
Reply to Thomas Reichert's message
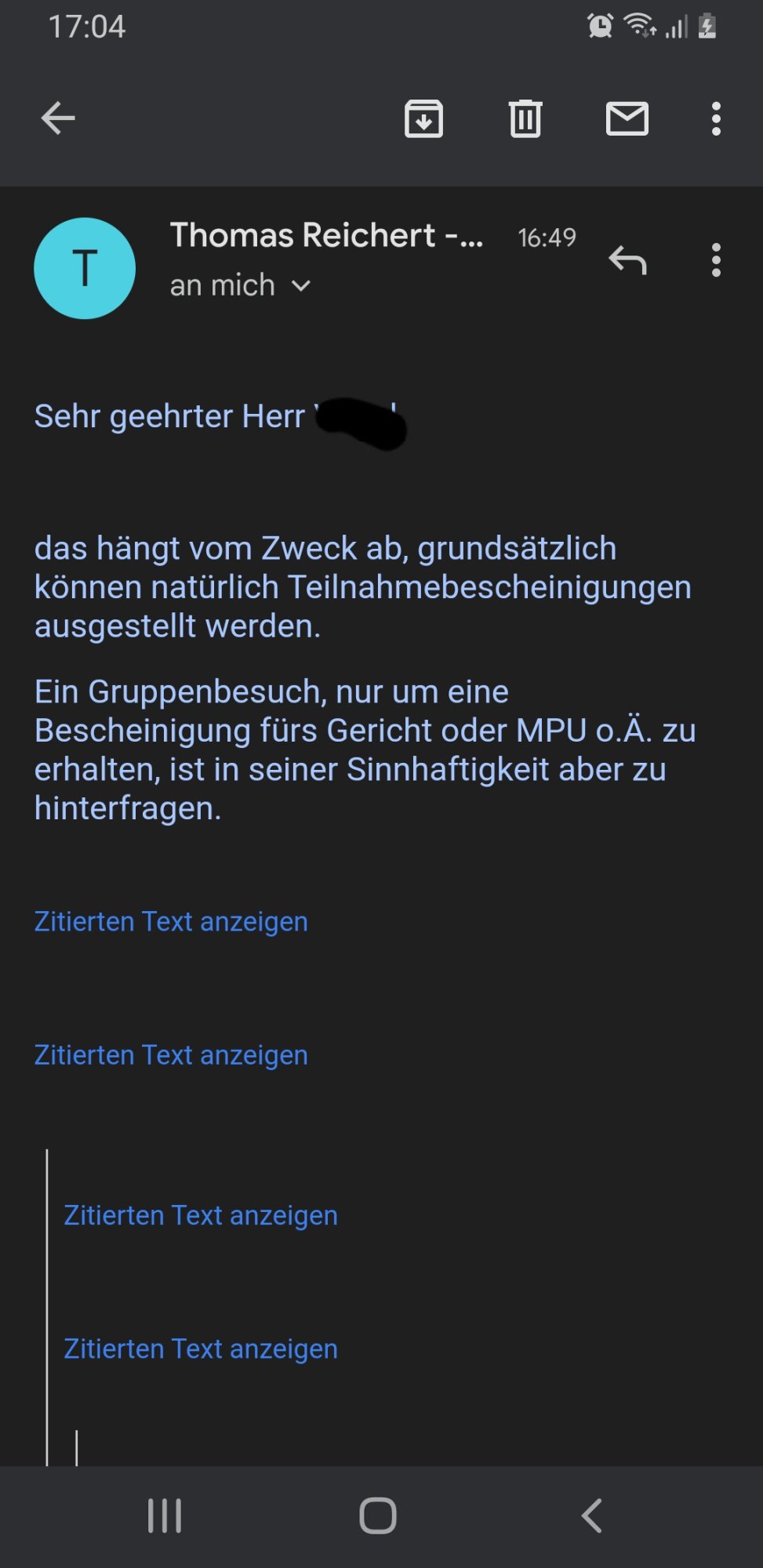tap(627, 260)
